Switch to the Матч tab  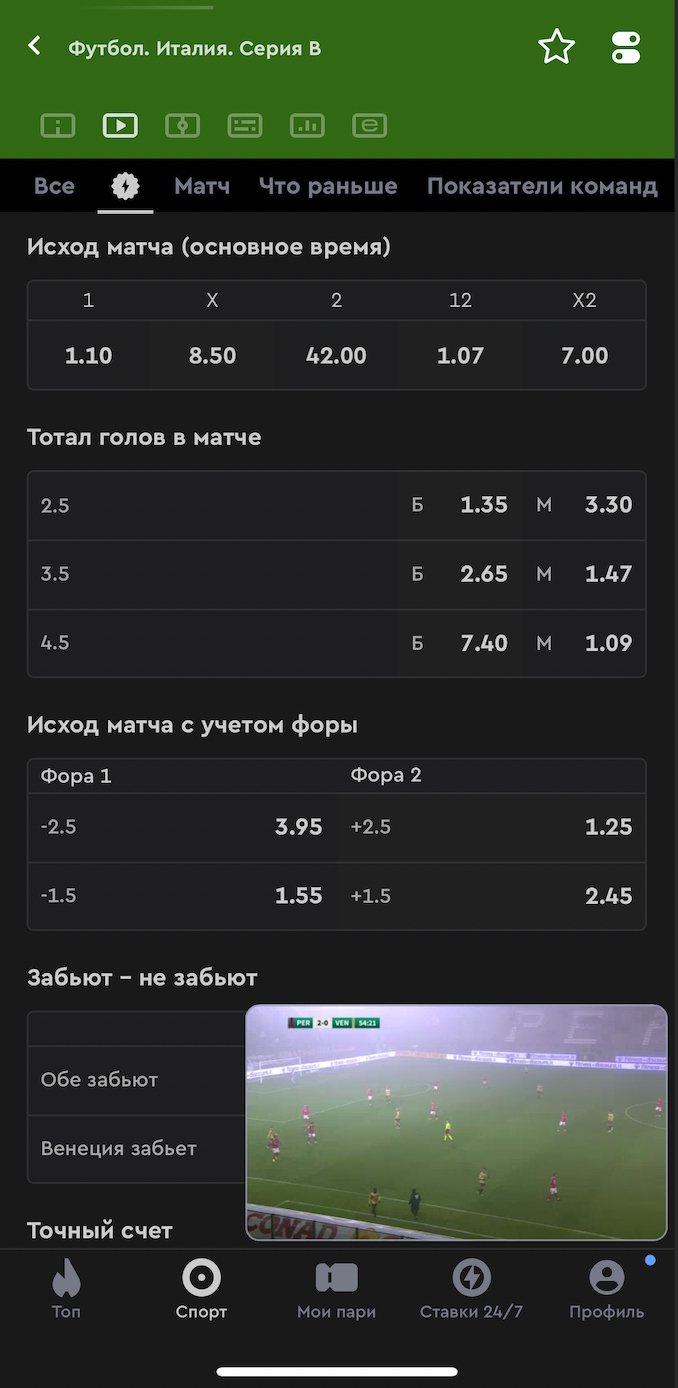(x=202, y=186)
